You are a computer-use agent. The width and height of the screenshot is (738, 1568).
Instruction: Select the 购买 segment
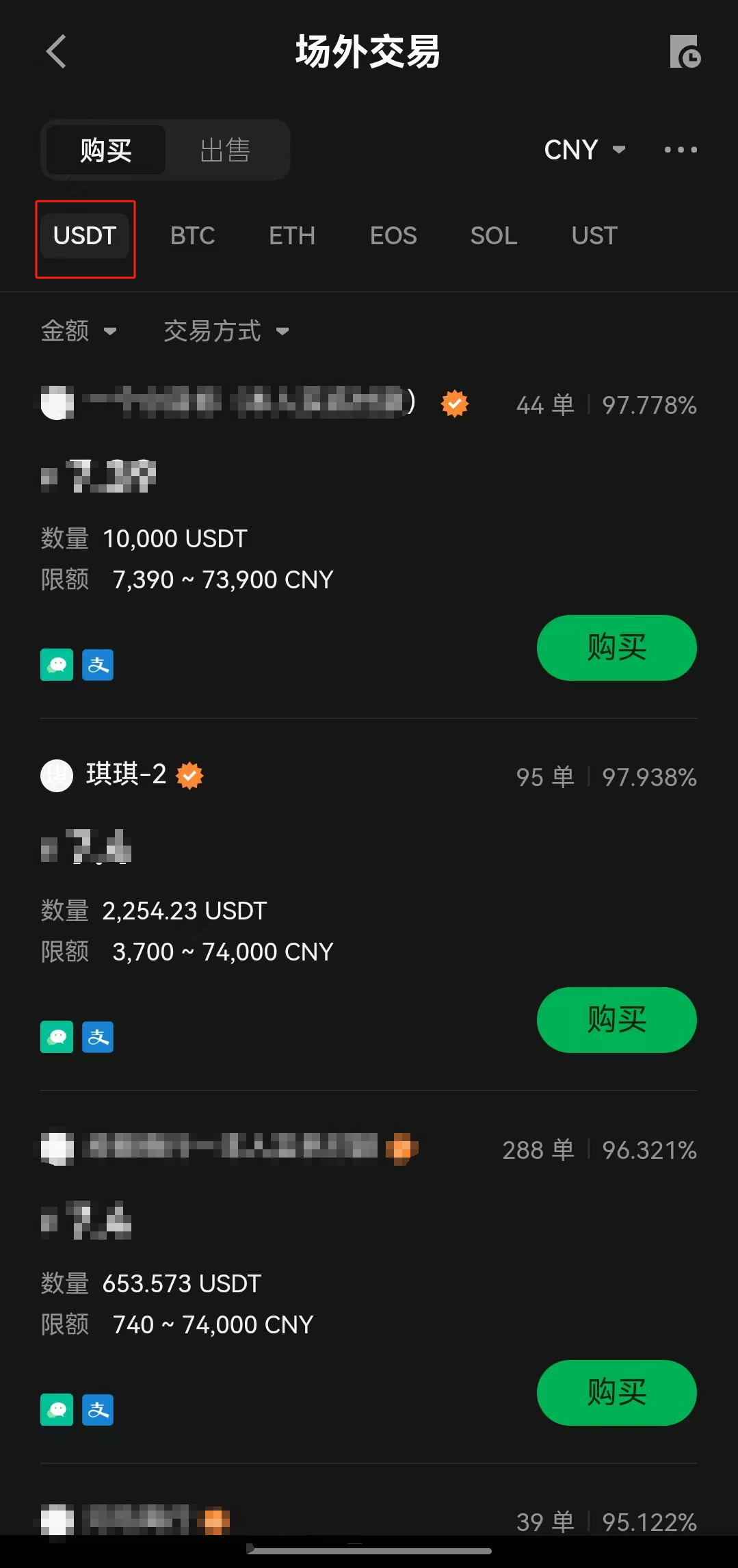click(106, 150)
